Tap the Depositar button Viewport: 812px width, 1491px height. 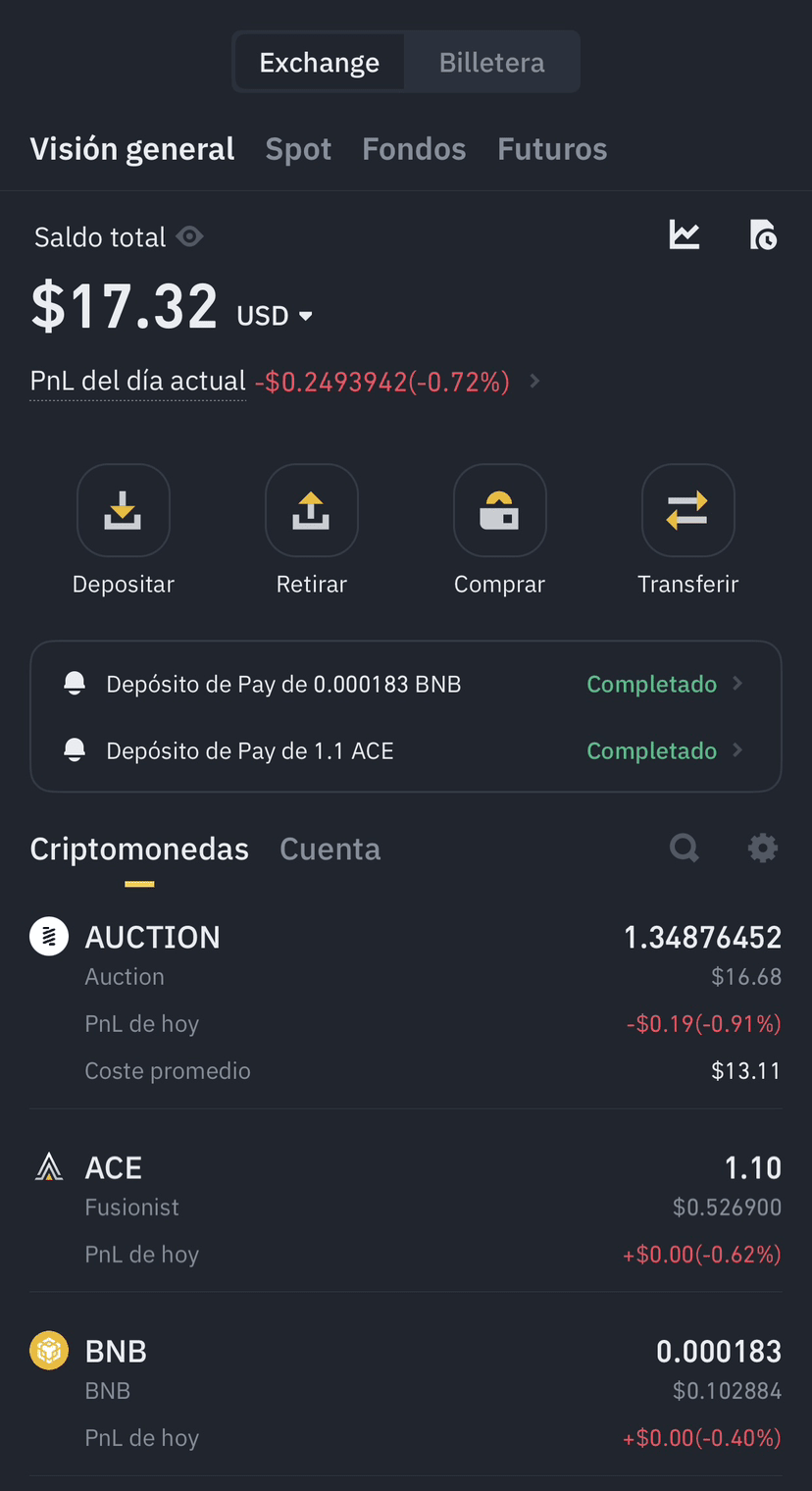[x=124, y=531]
